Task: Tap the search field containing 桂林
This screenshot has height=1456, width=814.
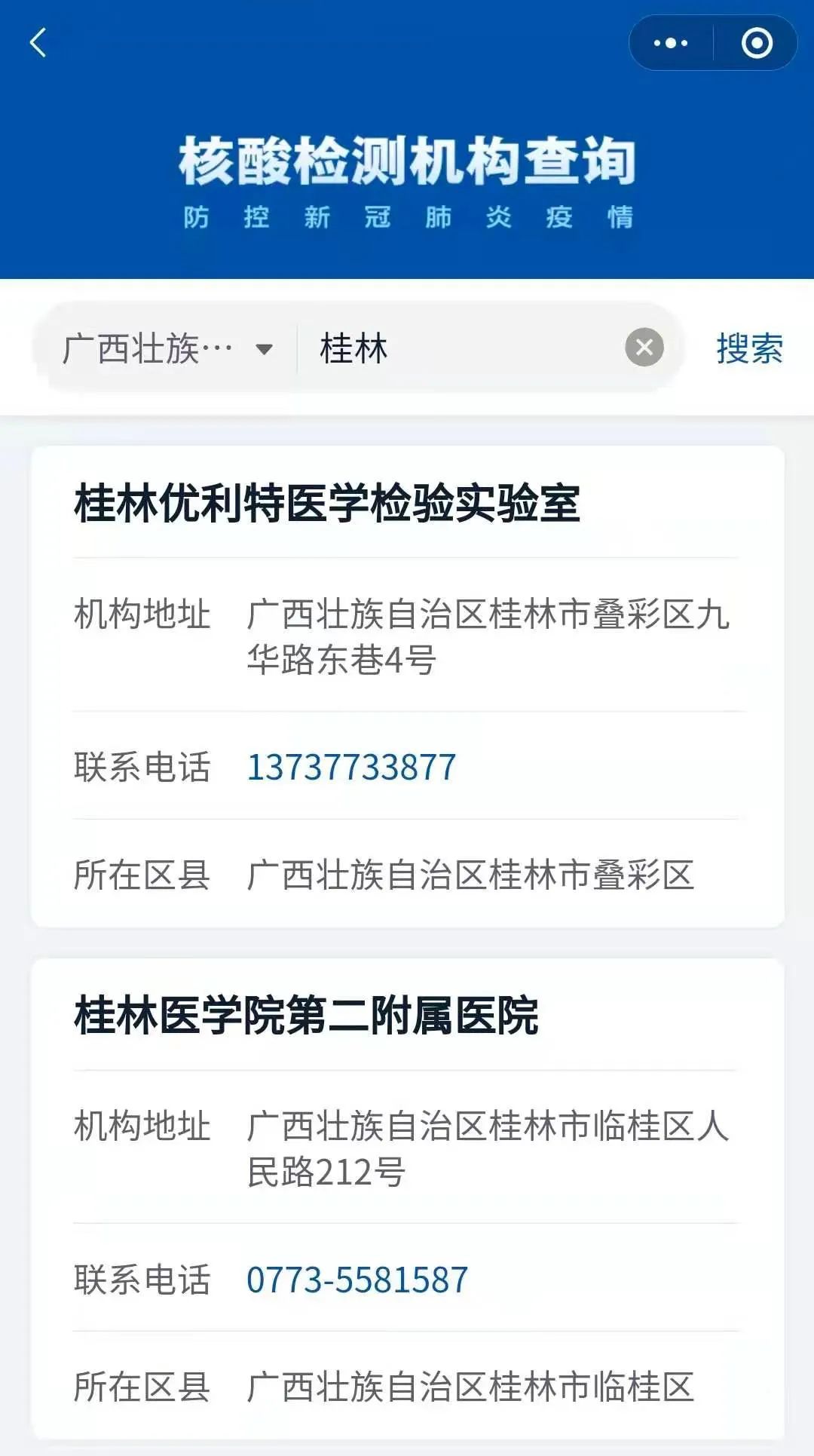Action: click(460, 349)
